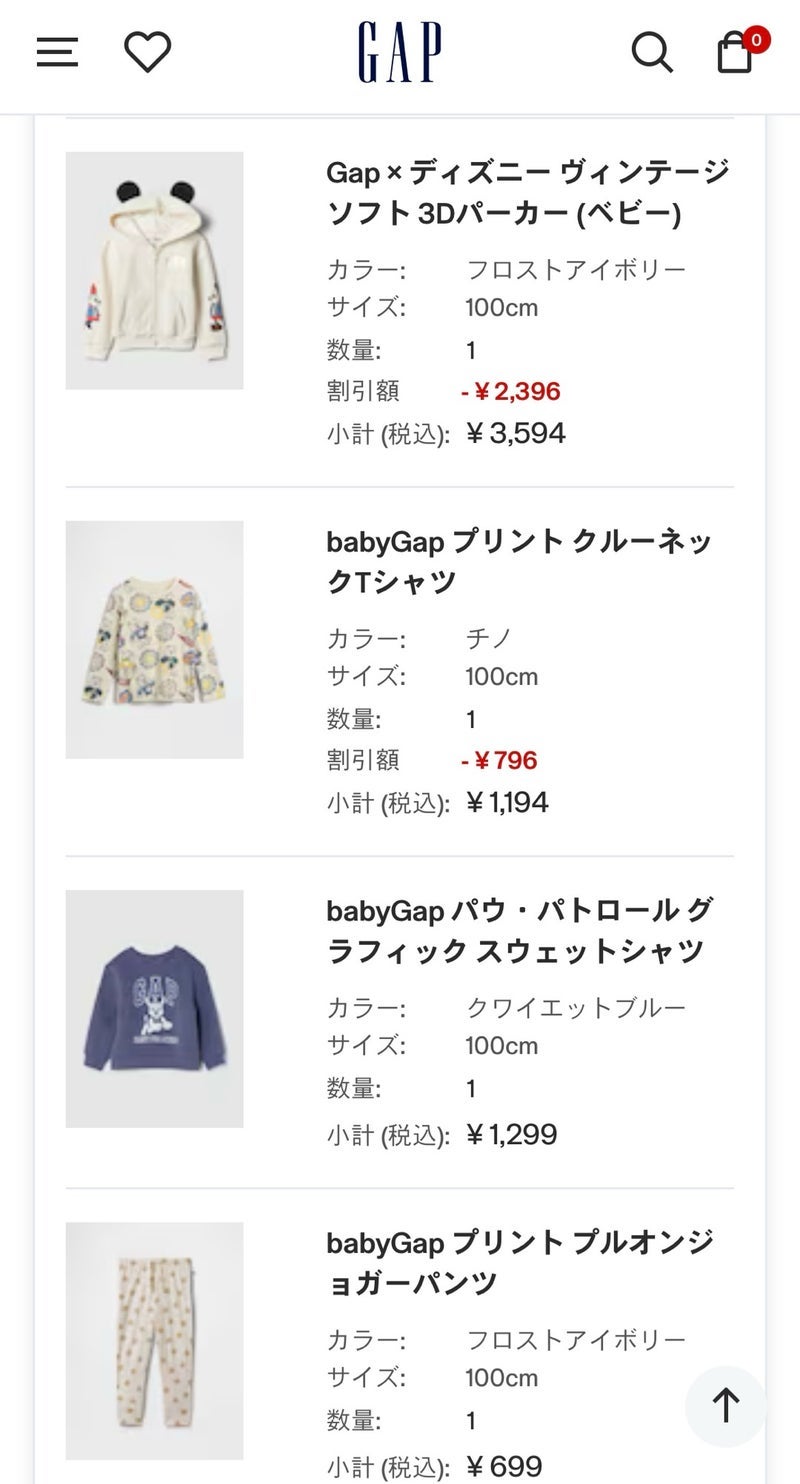Image resolution: width=800 pixels, height=1484 pixels.
Task: Open the search magnifier
Action: 652,52
